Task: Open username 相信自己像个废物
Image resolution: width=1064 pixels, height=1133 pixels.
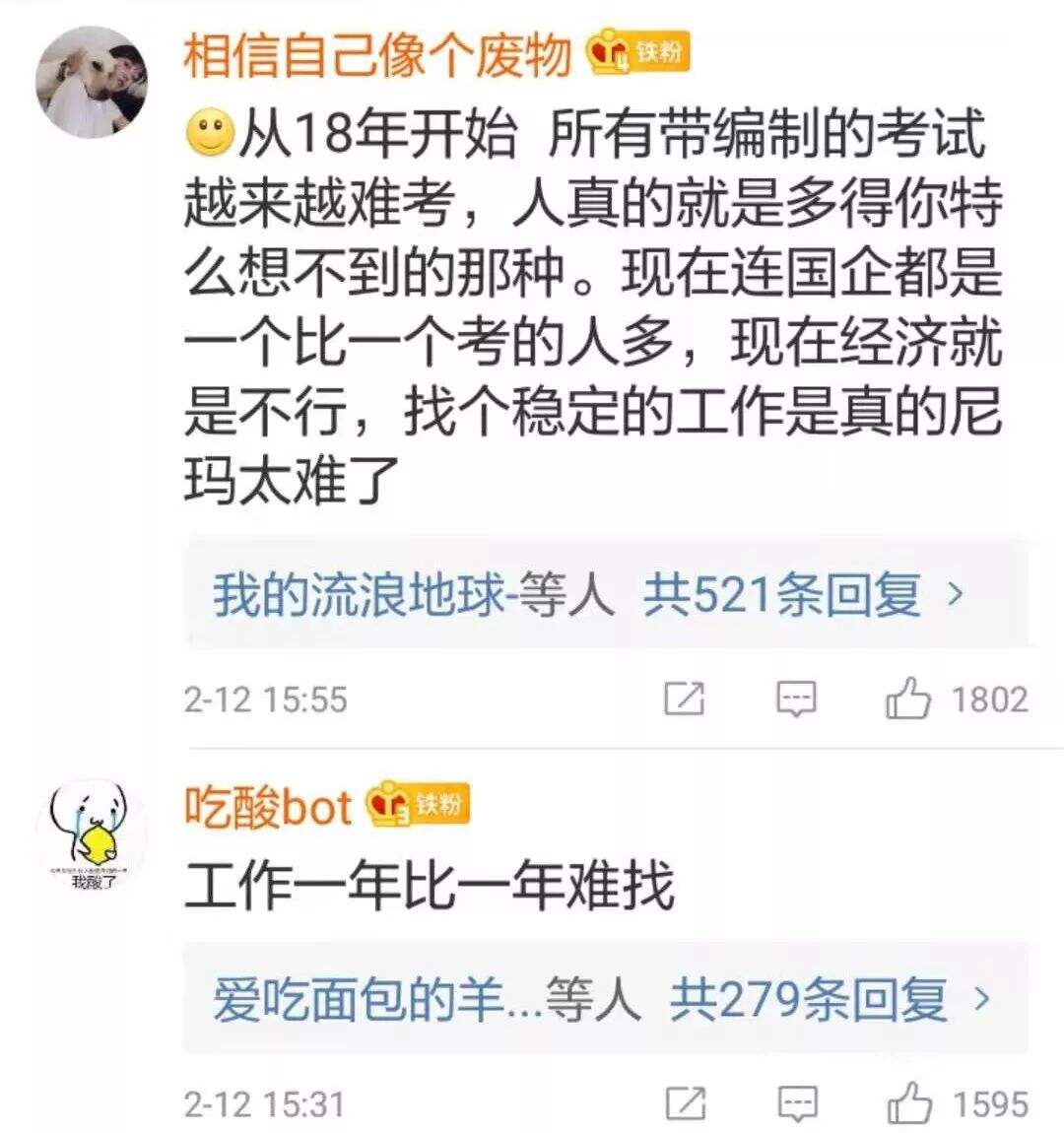Action: [377, 54]
